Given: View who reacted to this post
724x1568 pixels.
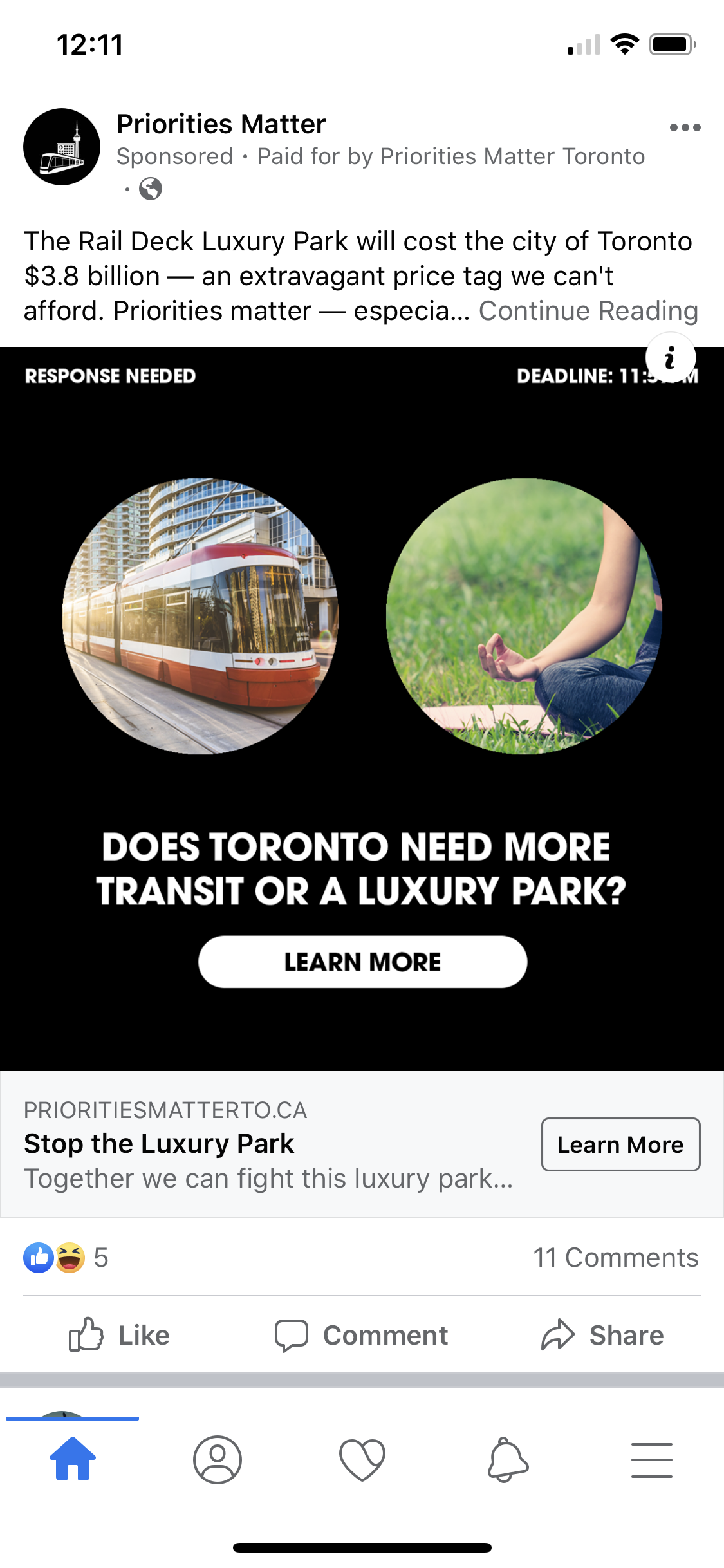Looking at the screenshot, I should (65, 1258).
